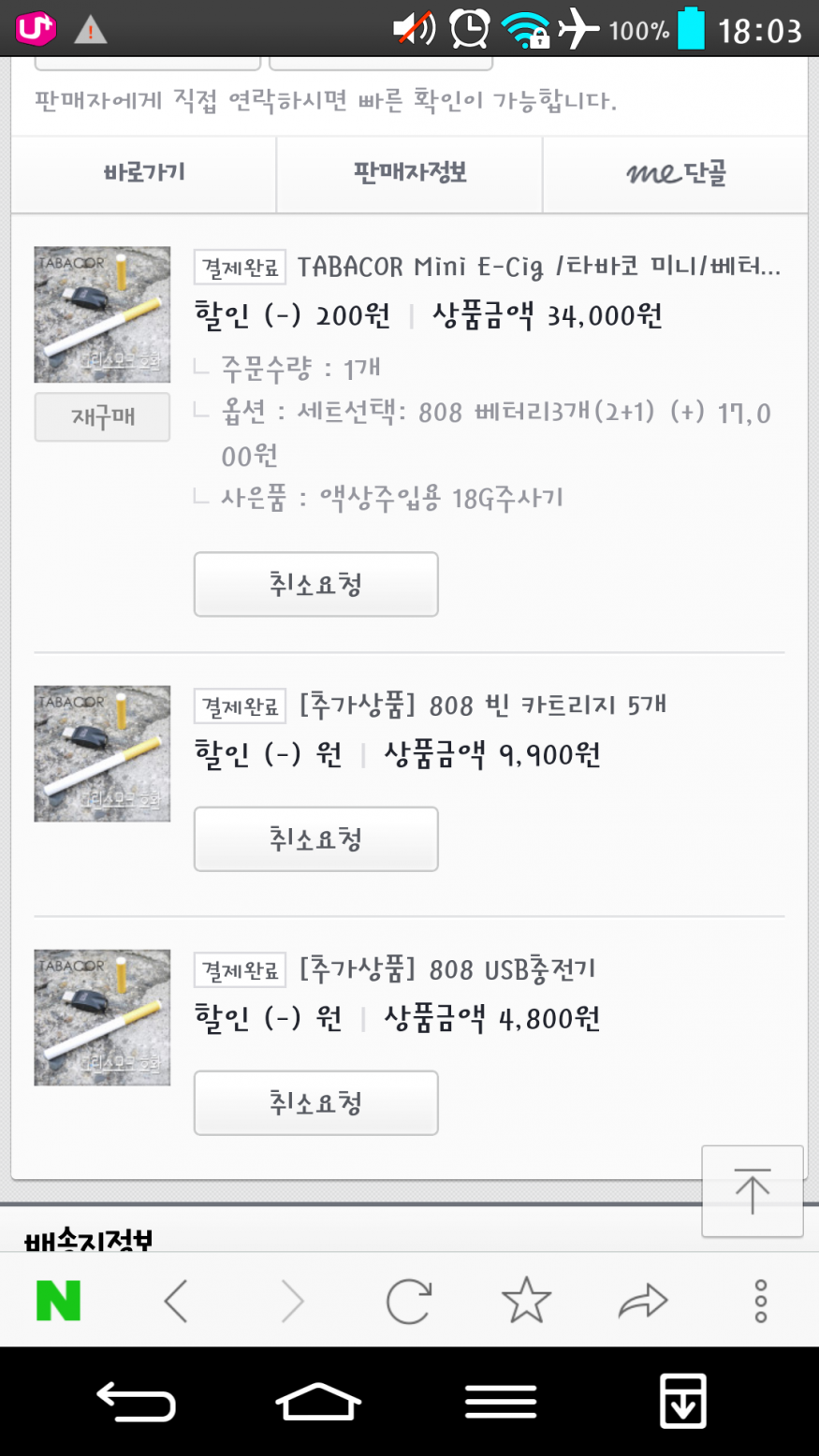
Task: Open TABACOR Mini E-Cig product image
Action: (102, 314)
